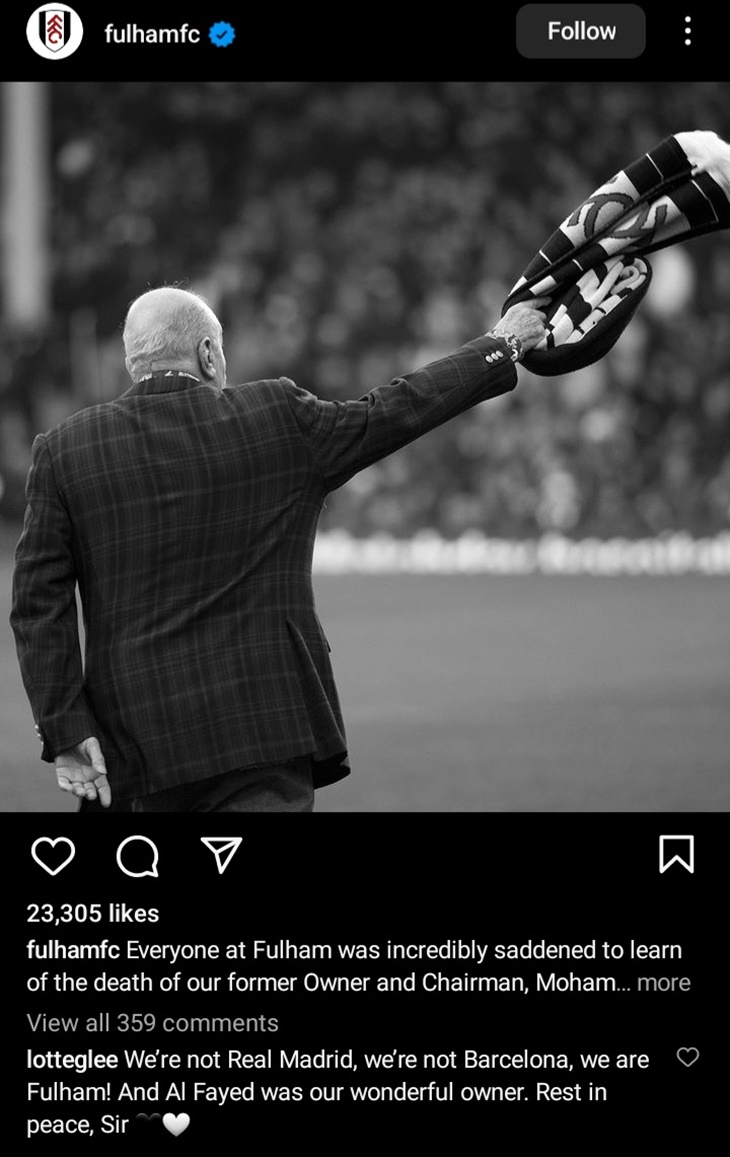Screen dimensions: 730x1157
Task: View all 359 comments
Action: point(152,1023)
